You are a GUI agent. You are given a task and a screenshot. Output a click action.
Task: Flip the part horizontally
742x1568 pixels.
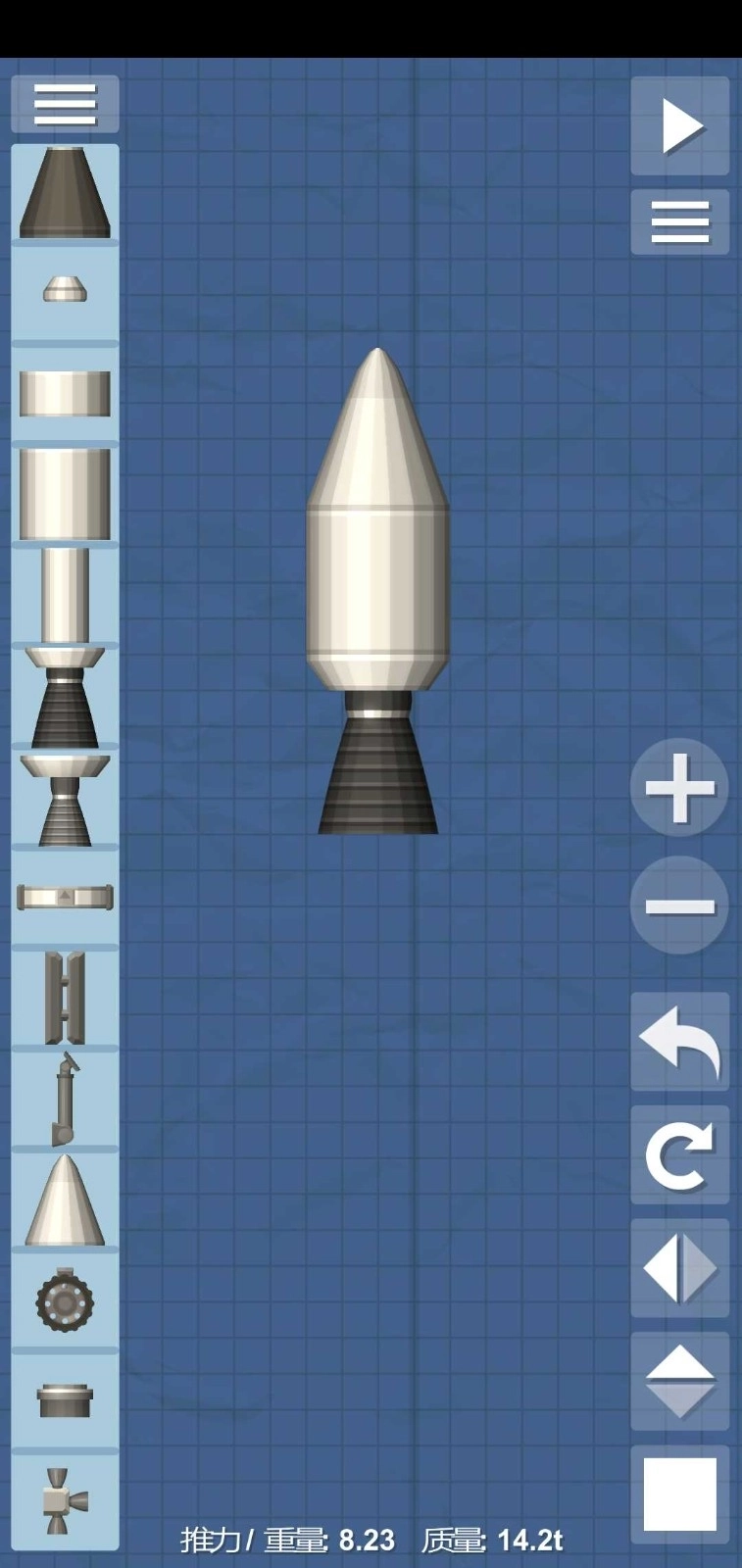pyautogui.click(x=679, y=1268)
